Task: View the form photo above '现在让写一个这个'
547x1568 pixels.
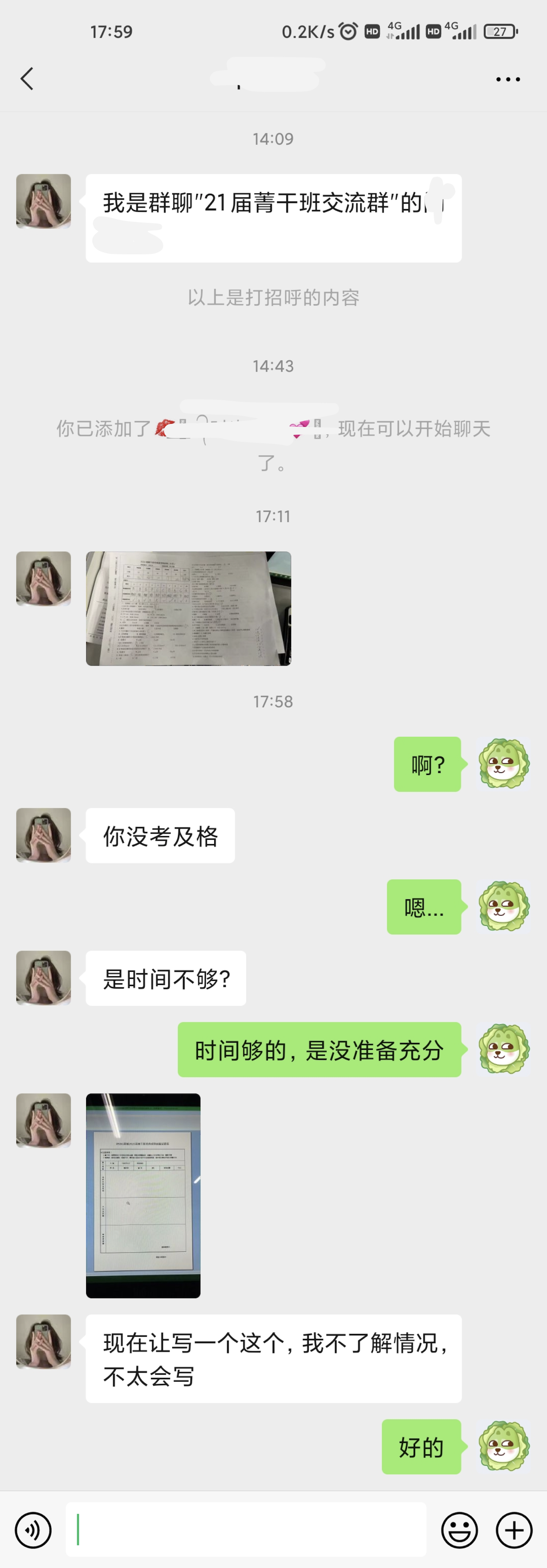Action: coord(143,1195)
